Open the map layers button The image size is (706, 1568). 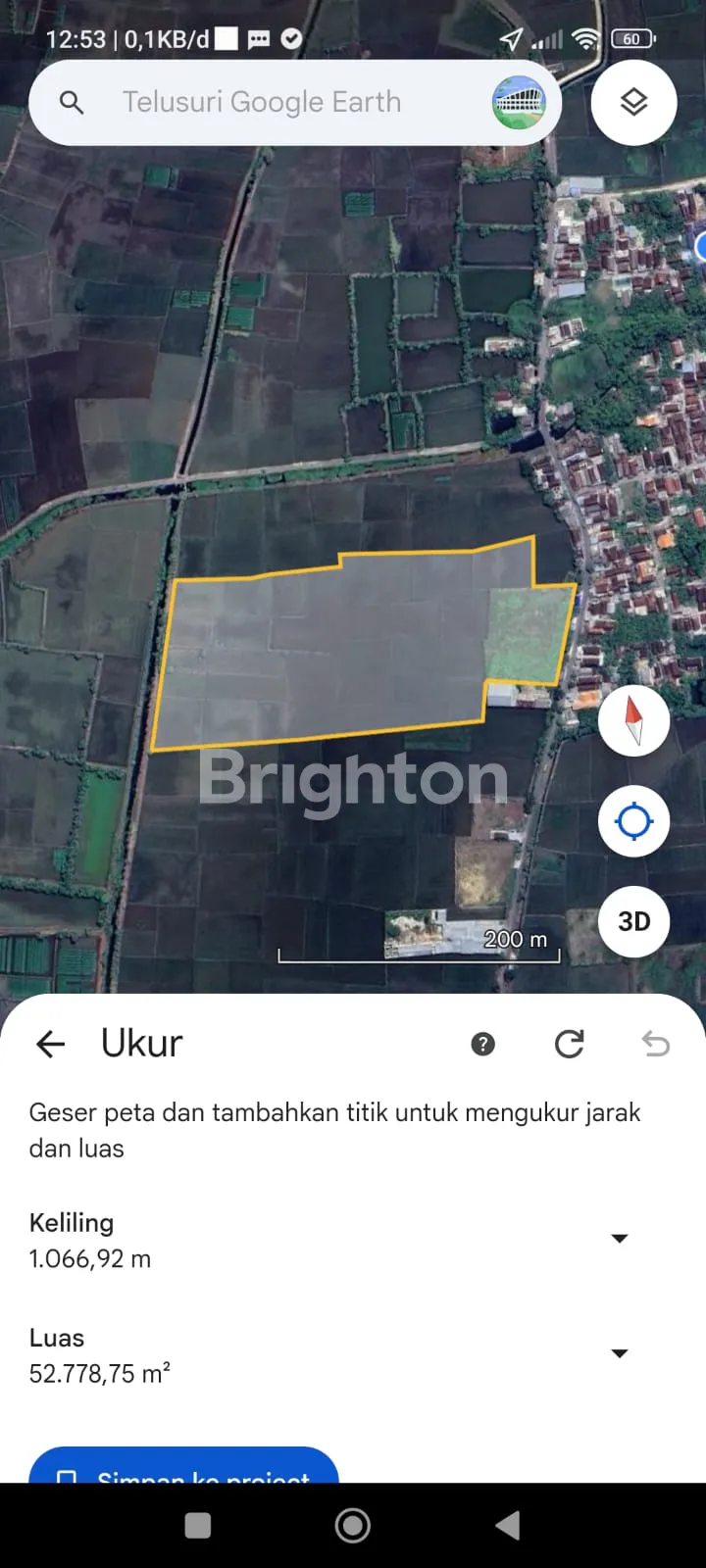[x=633, y=103]
